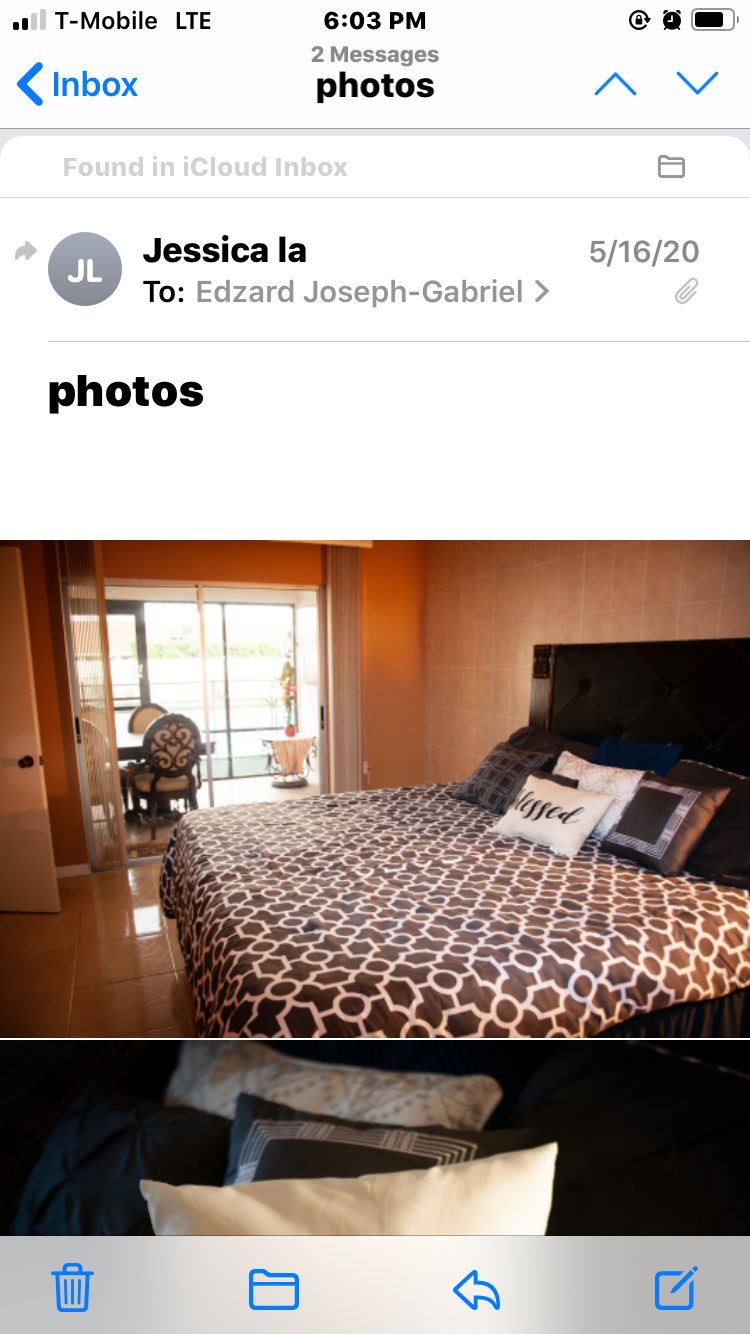Image resolution: width=750 pixels, height=1334 pixels.
Task: Move message using the toolbar folder icon
Action: [273, 1288]
